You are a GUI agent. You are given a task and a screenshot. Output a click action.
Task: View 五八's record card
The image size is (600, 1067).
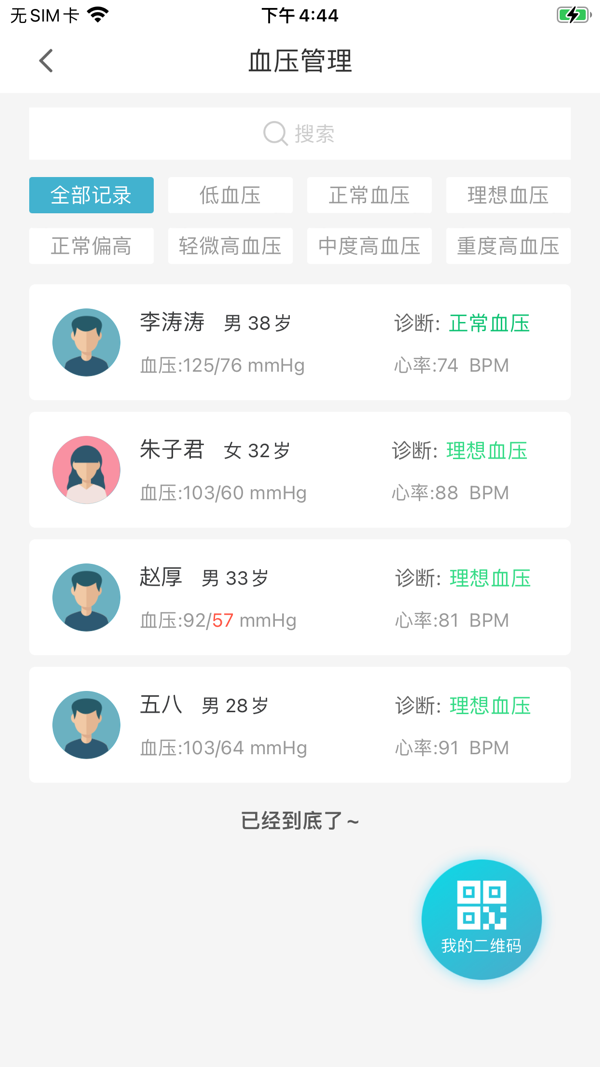pos(300,725)
